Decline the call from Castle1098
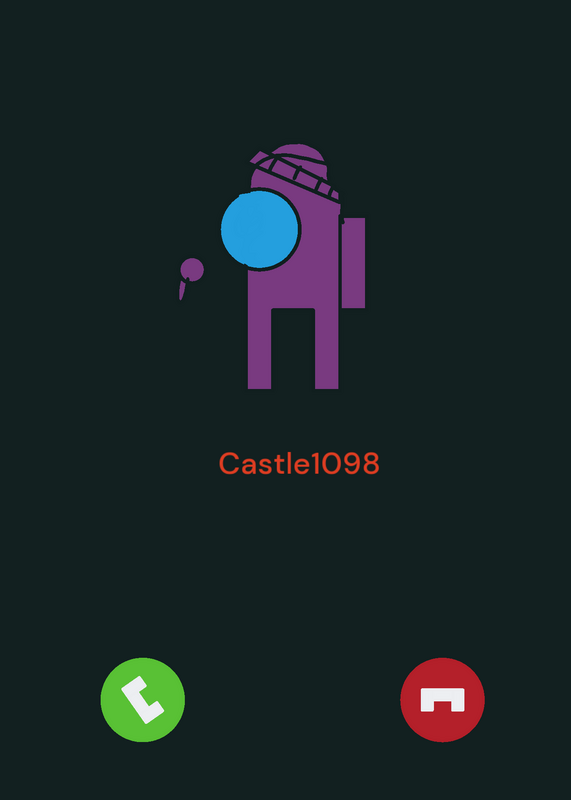571x800 pixels. [x=442, y=699]
